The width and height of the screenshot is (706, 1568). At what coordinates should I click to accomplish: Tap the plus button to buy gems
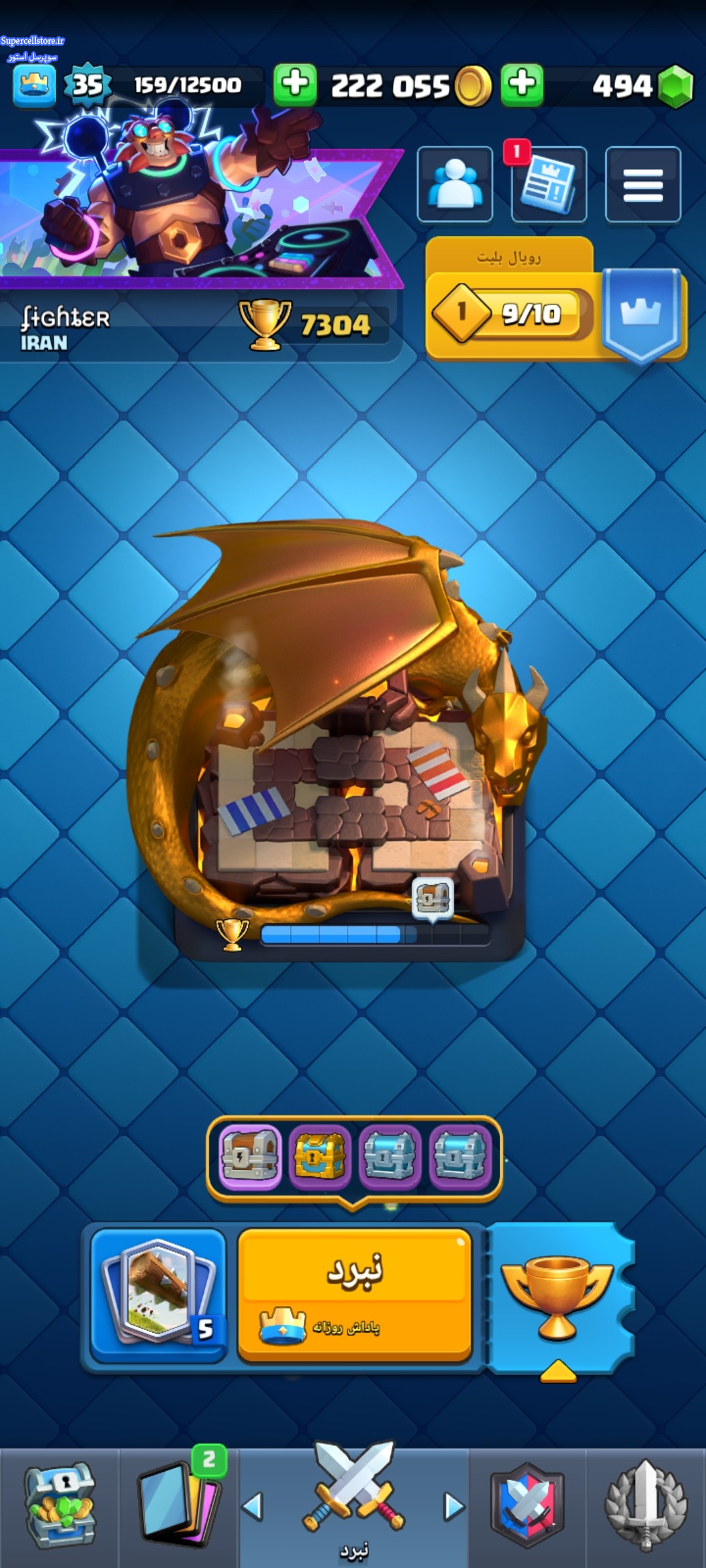522,85
